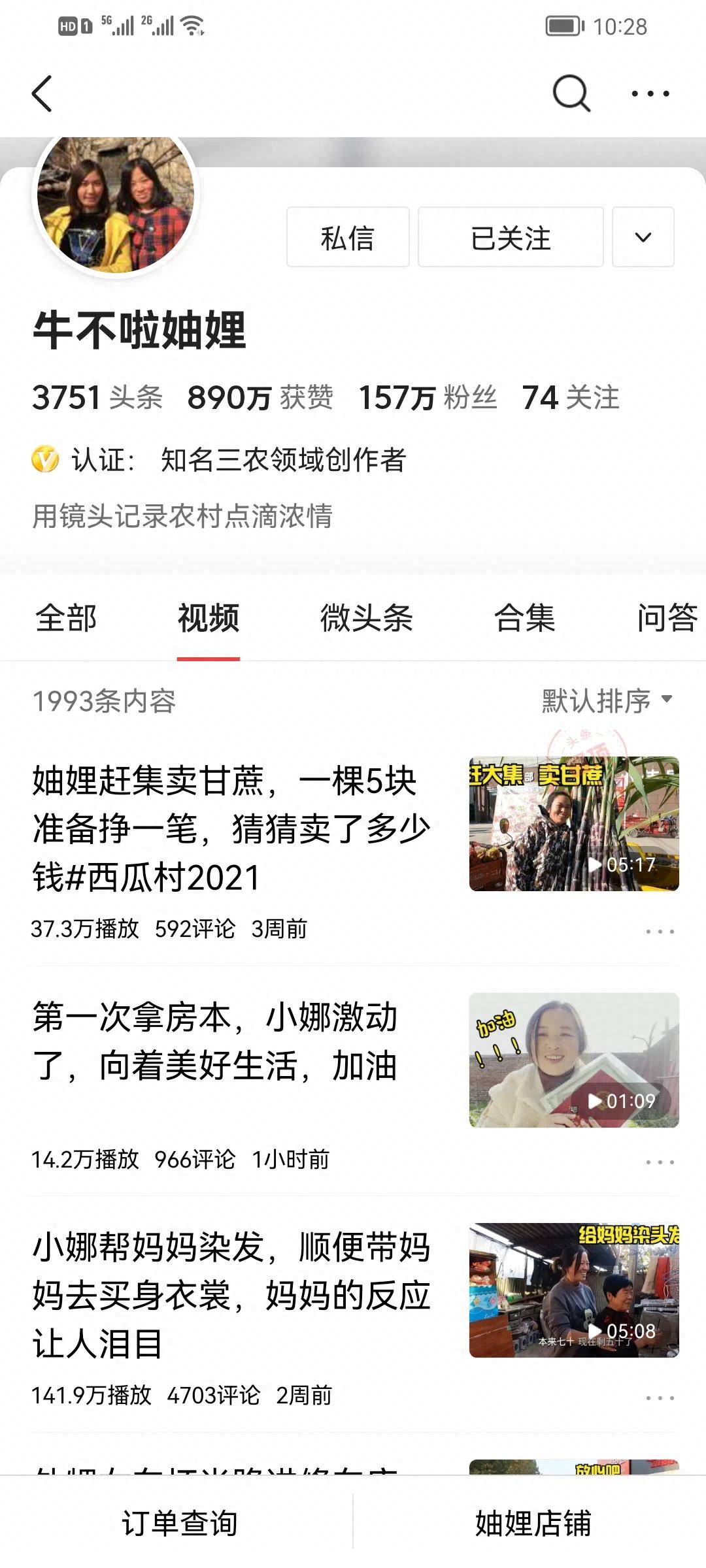View the 157万 粉丝 followers list
Screen dimensions: 706x1568
point(428,397)
